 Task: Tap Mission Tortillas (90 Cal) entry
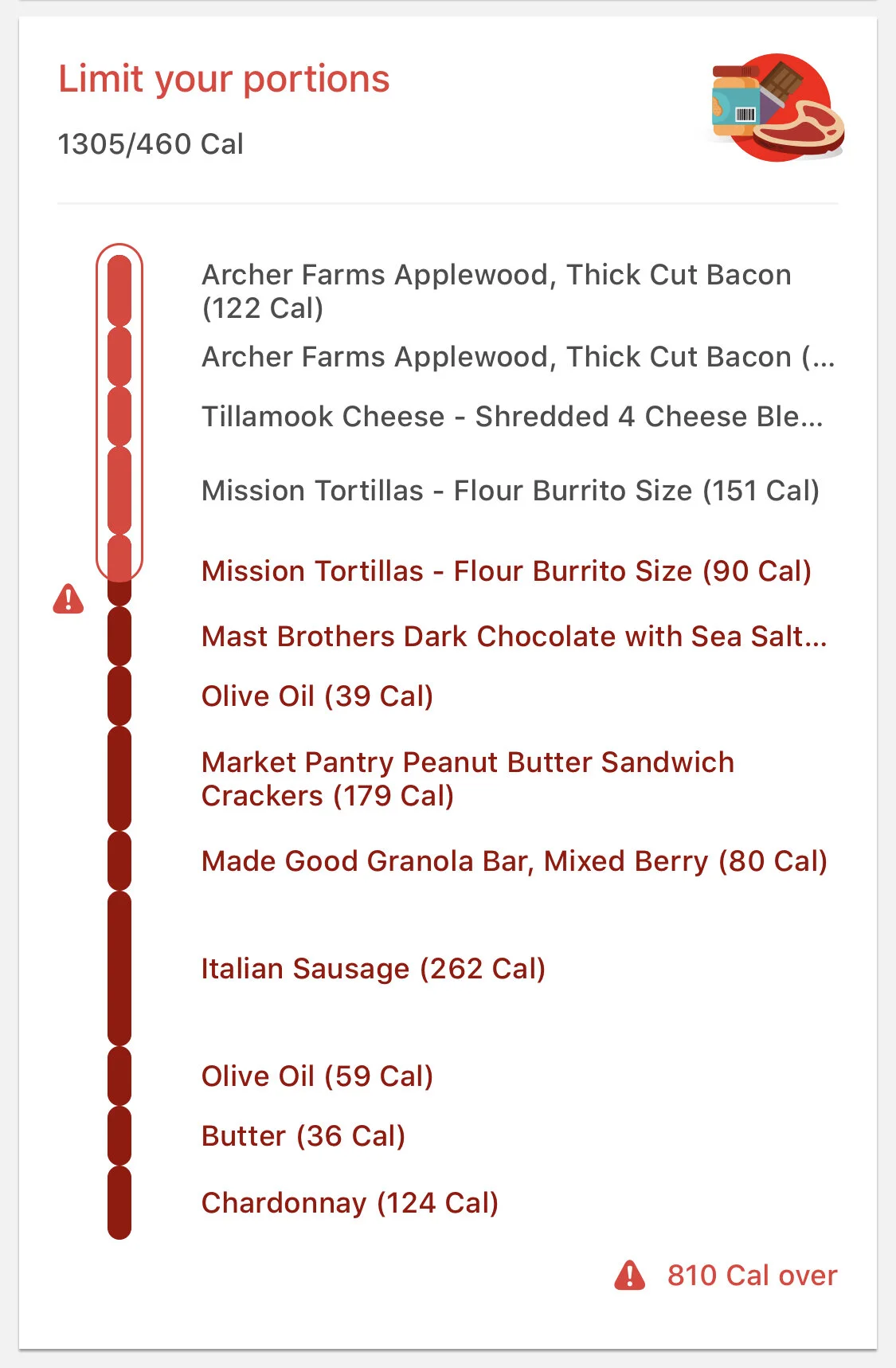[506, 571]
